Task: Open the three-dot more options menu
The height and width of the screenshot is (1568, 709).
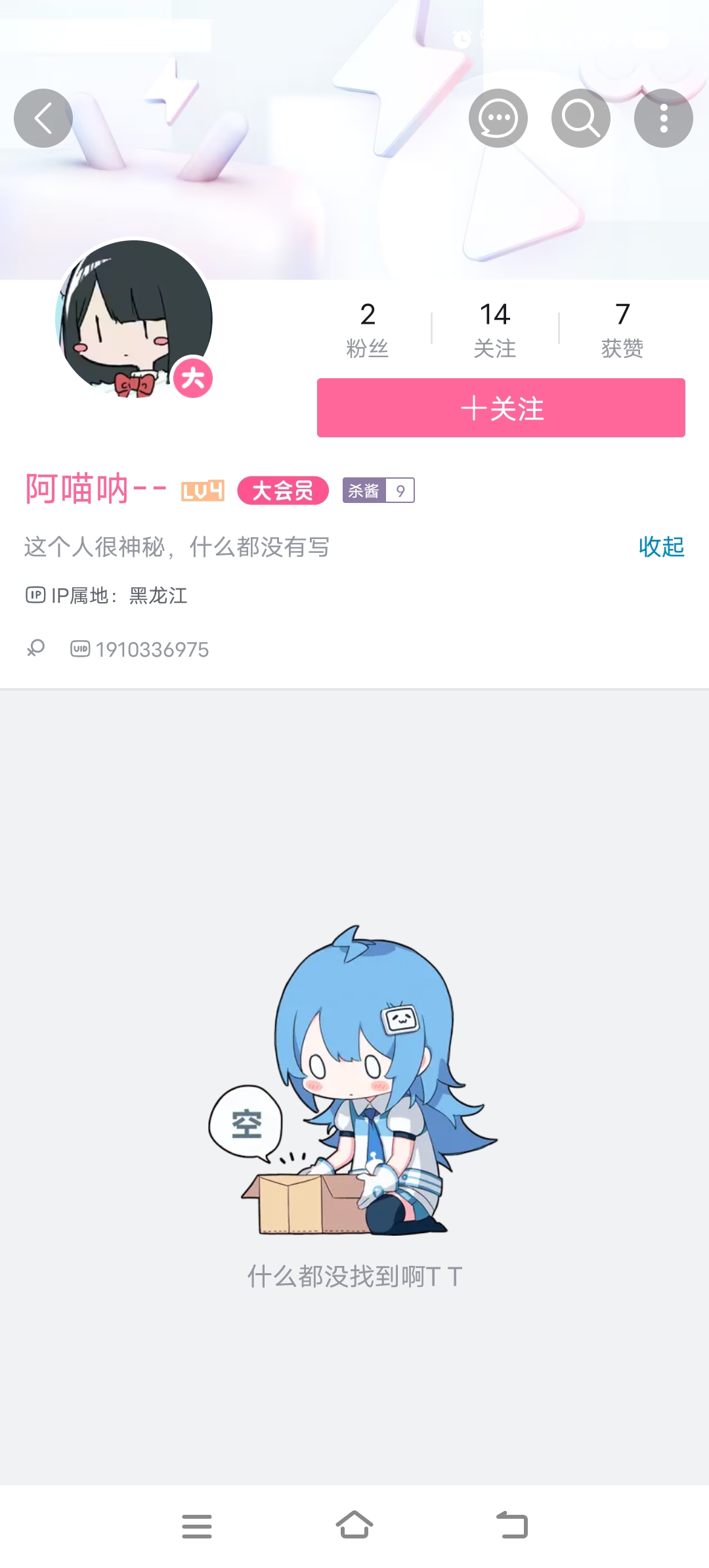Action: coord(662,117)
